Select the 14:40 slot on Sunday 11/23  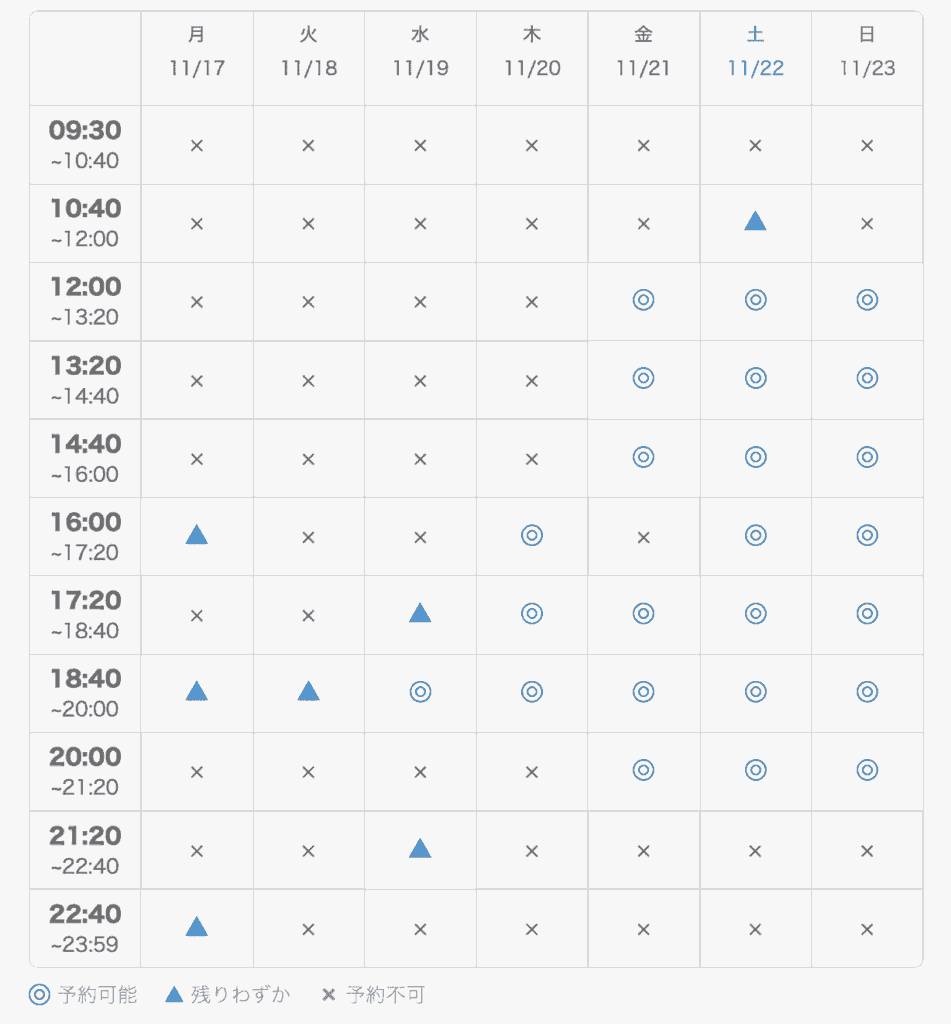pyautogui.click(x=867, y=456)
